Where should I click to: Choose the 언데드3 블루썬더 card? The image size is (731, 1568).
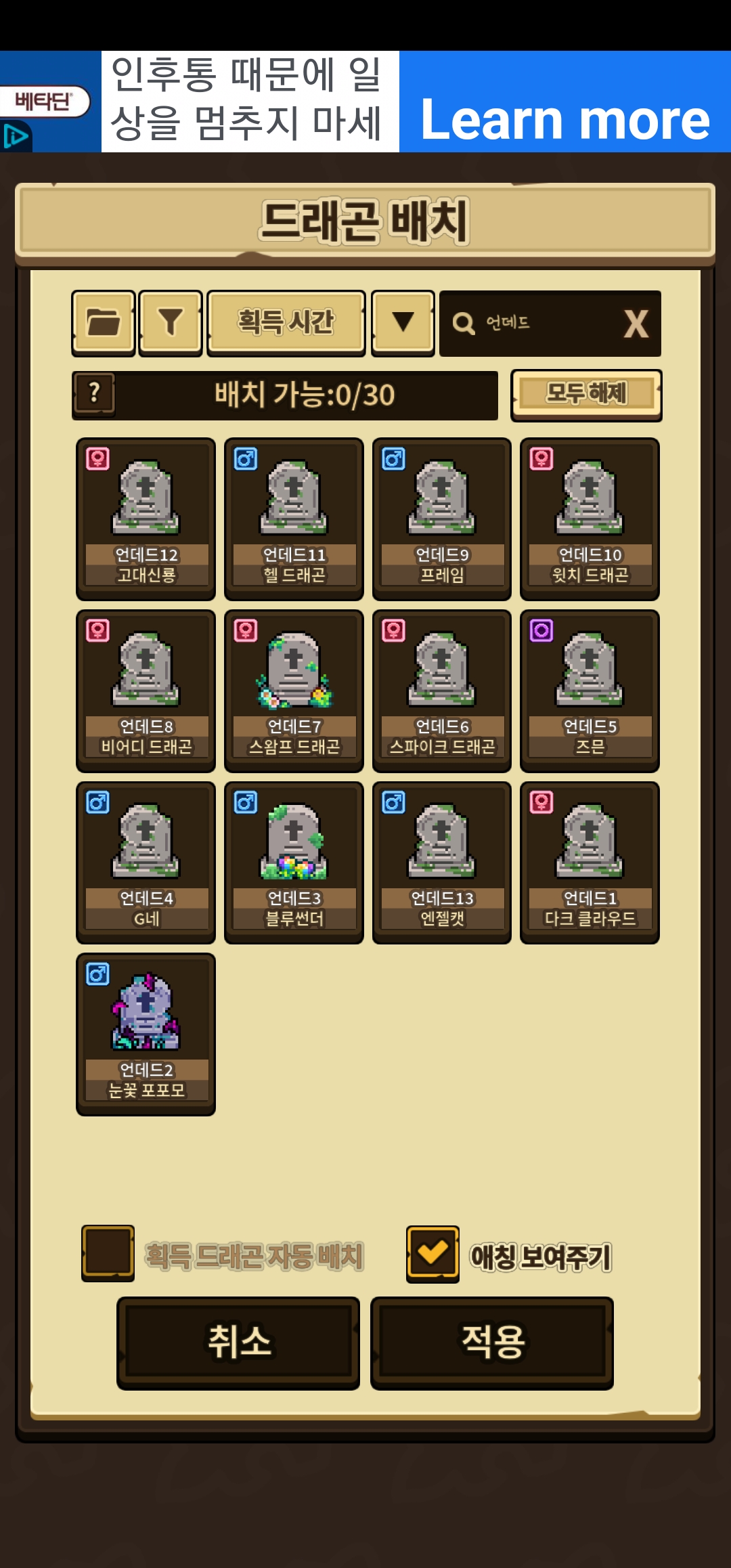(294, 863)
